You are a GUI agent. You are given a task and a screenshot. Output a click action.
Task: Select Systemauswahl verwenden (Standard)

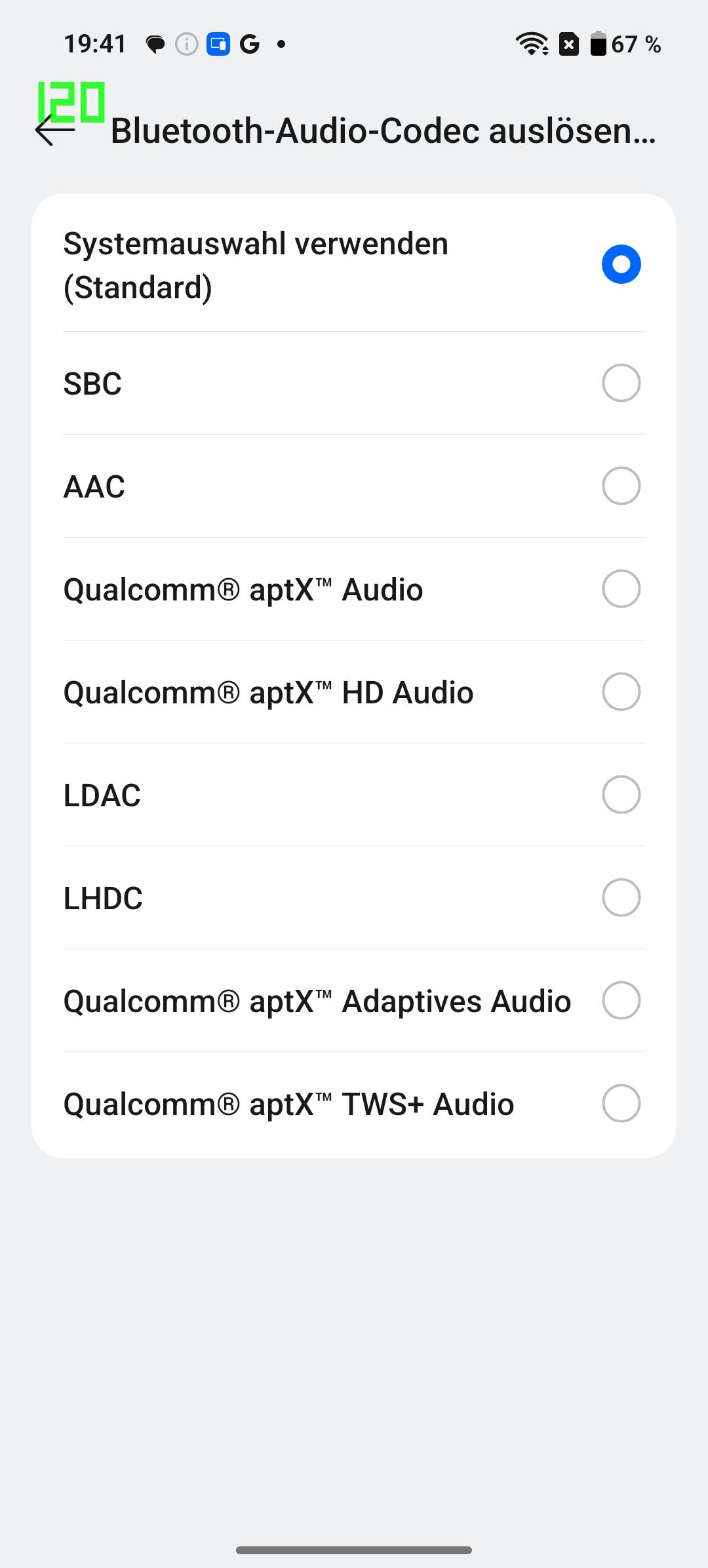[x=354, y=265]
